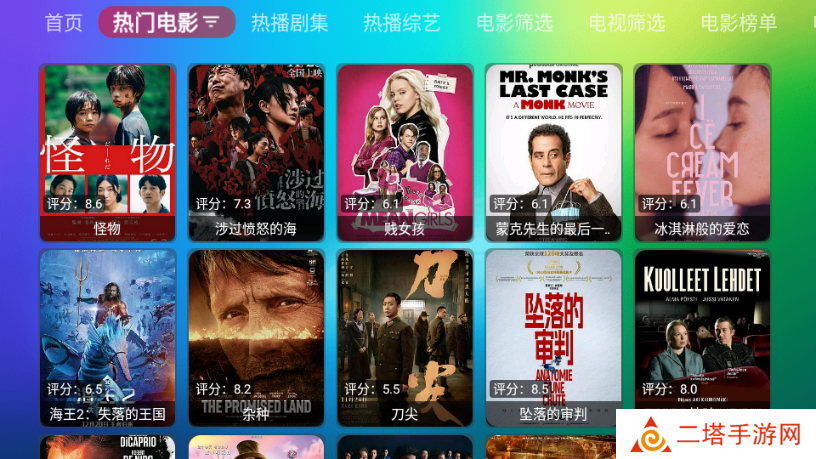The height and width of the screenshot is (459, 816).
Task: Open the 蒙克先生的最后一… movie card
Action: [553, 150]
